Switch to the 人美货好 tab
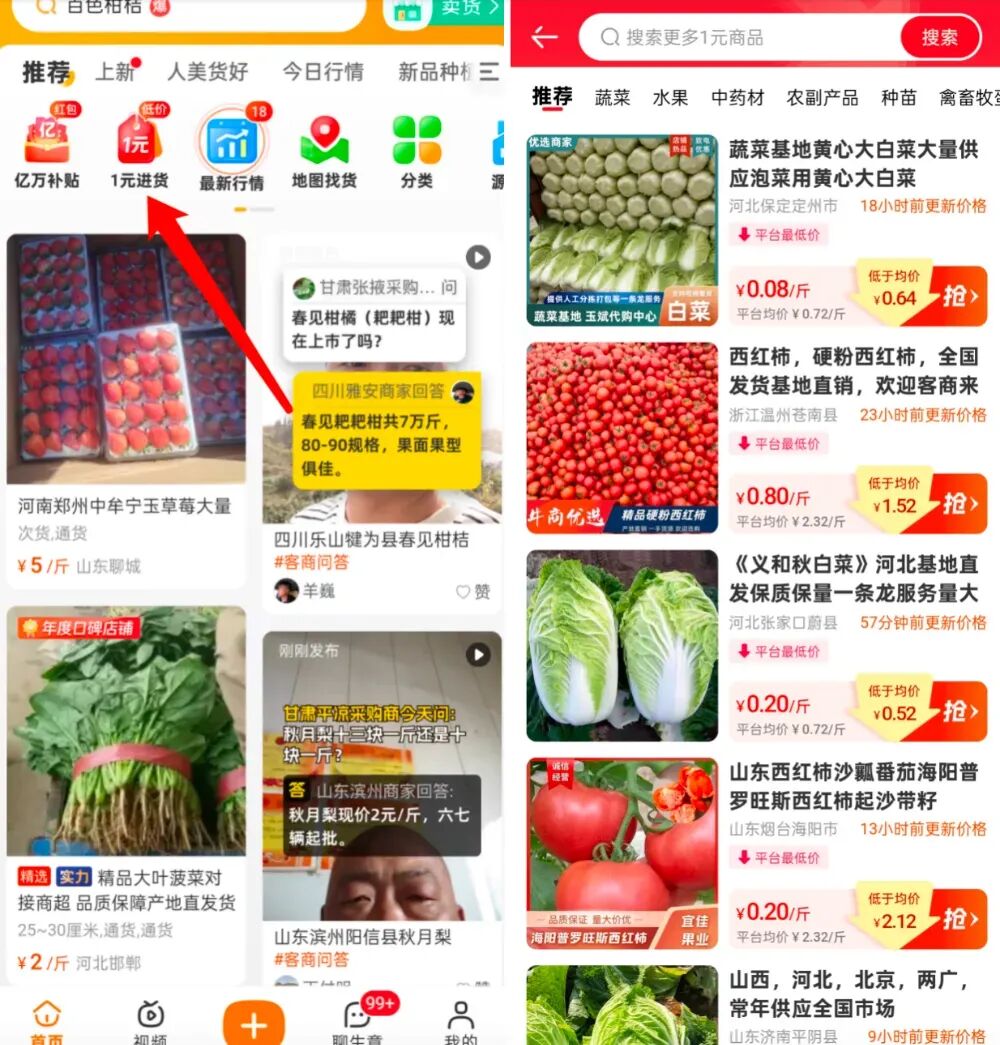The height and width of the screenshot is (1045, 1000). [207, 72]
